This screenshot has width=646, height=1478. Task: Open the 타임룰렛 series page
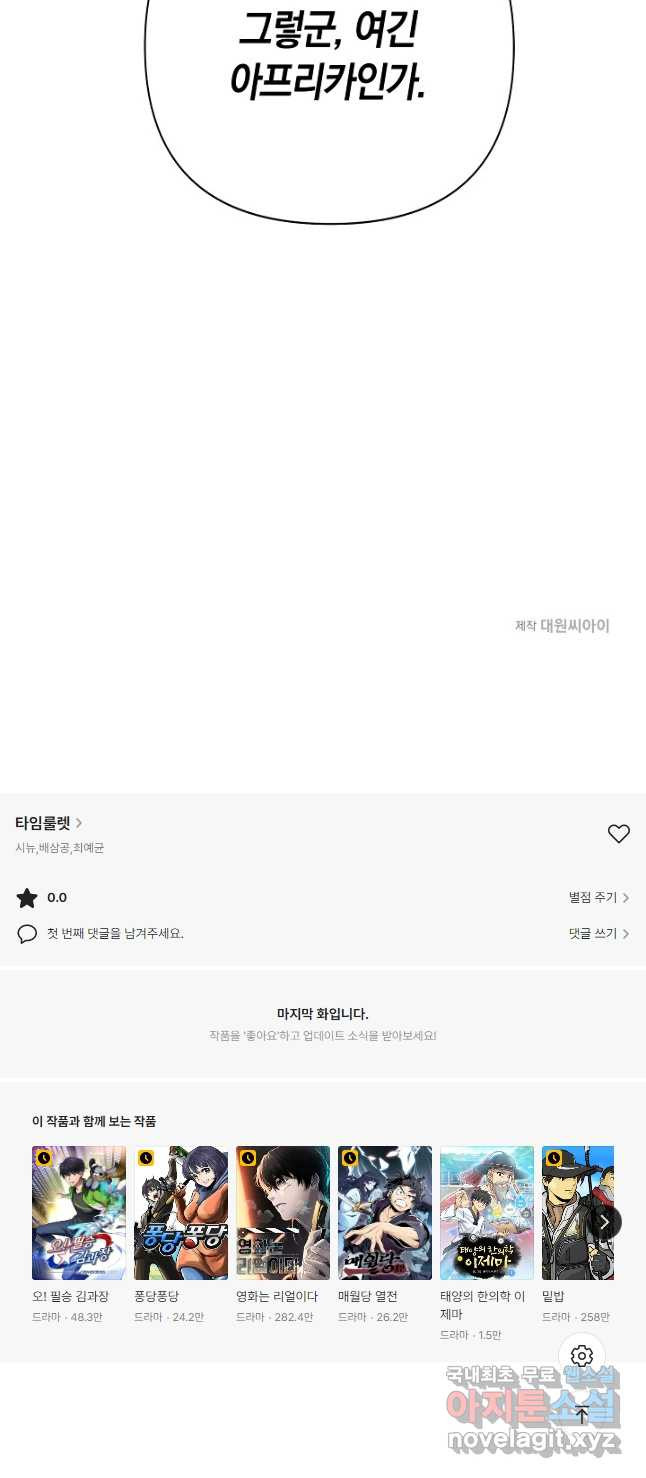[x=48, y=823]
